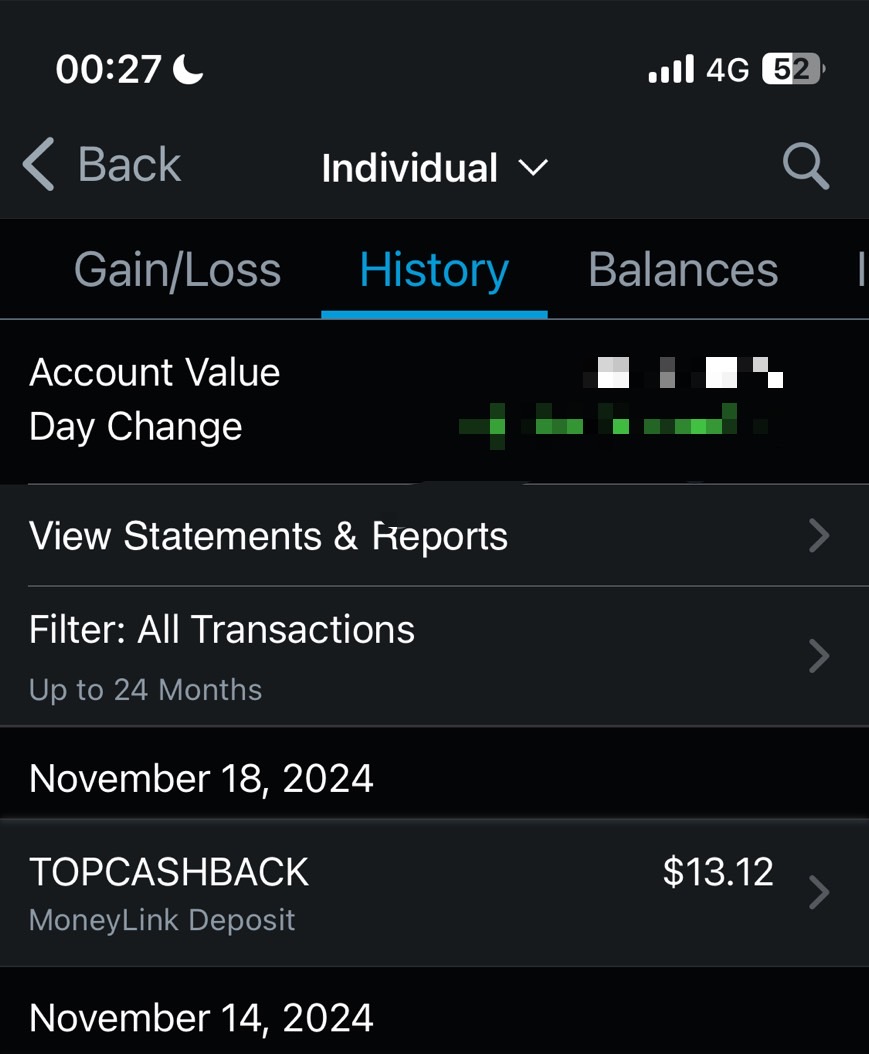Viewport: 869px width, 1054px height.
Task: Open the search magnifier icon
Action: tap(805, 165)
